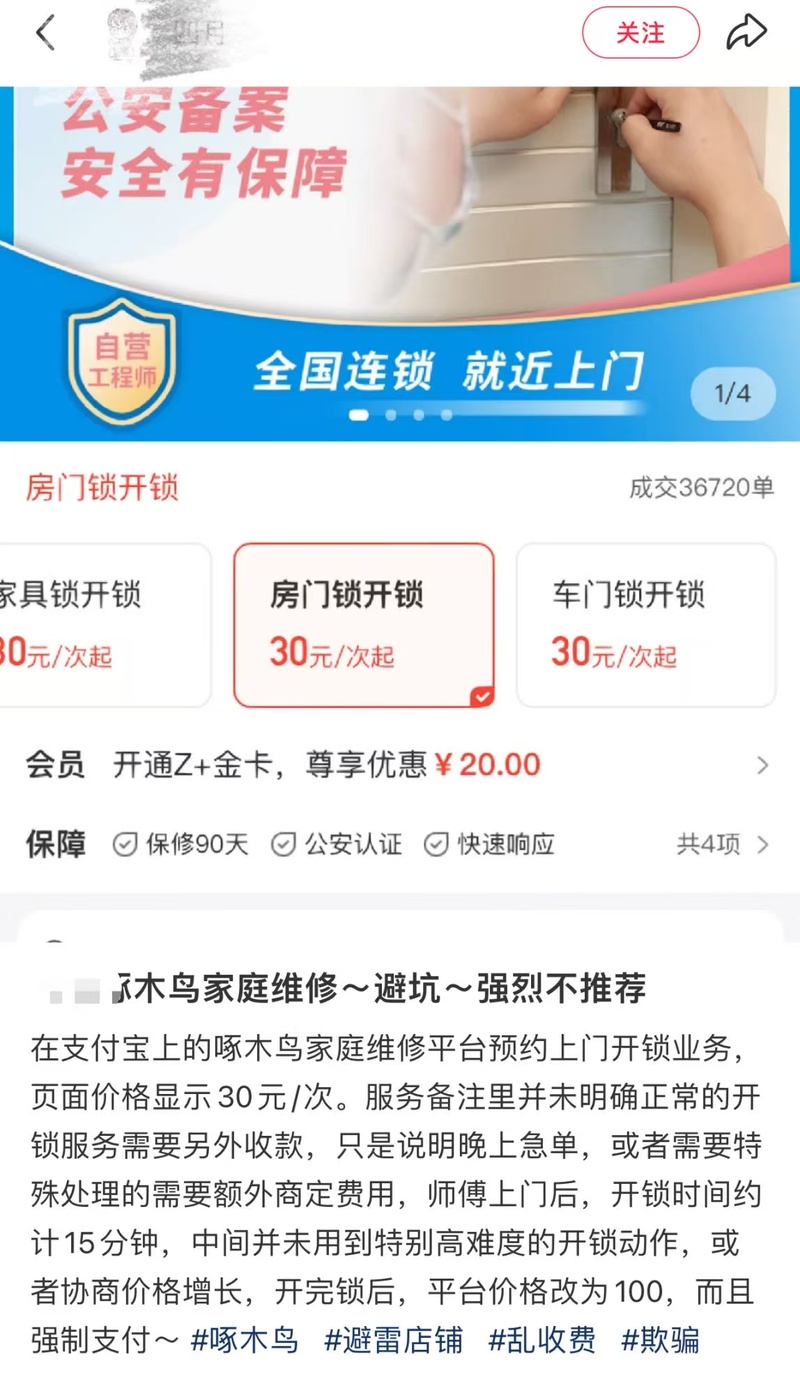This screenshot has height=1386, width=800.
Task: Open the #乱收费 hashtag
Action: pos(541,1340)
